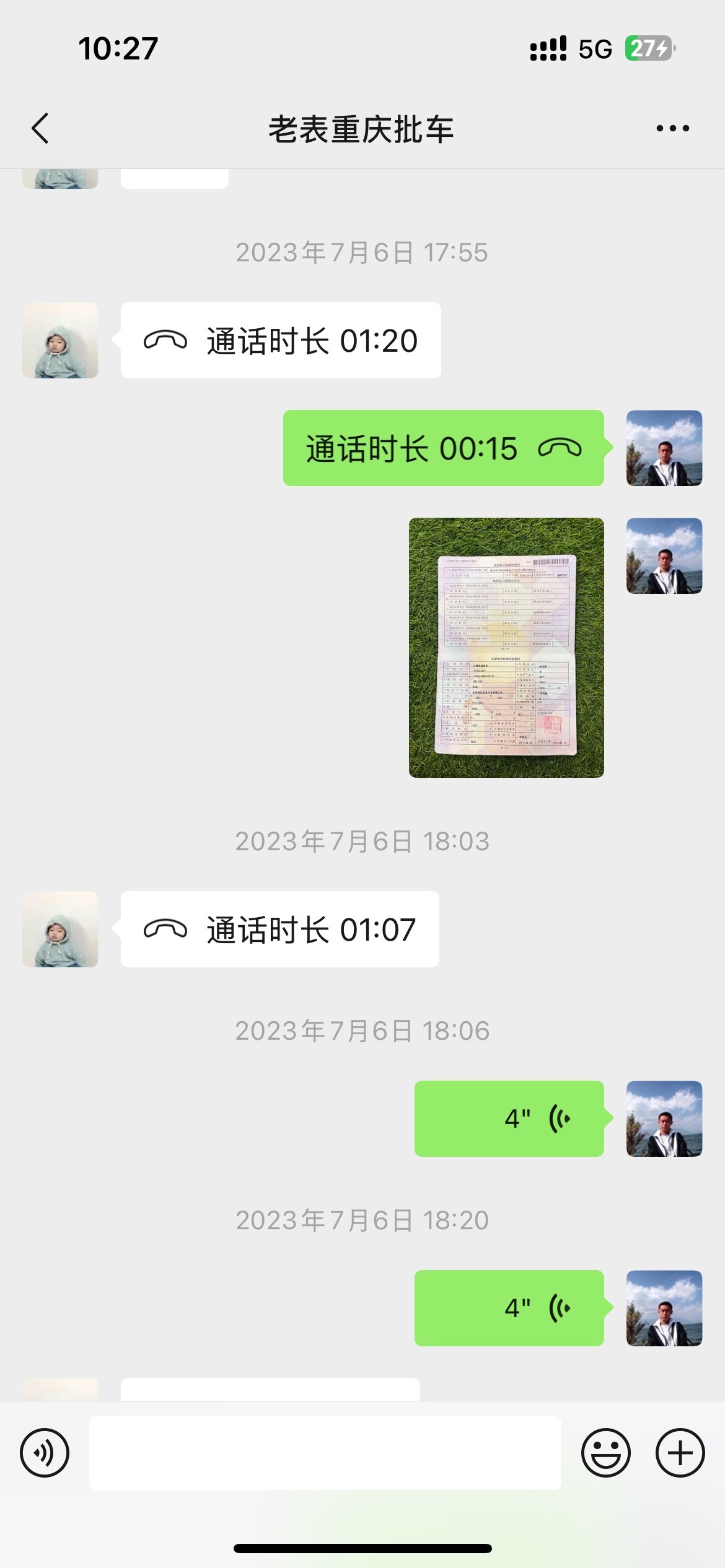Screen dimensions: 725x1568
Task: Switch to voice input mode
Action: (x=45, y=1452)
